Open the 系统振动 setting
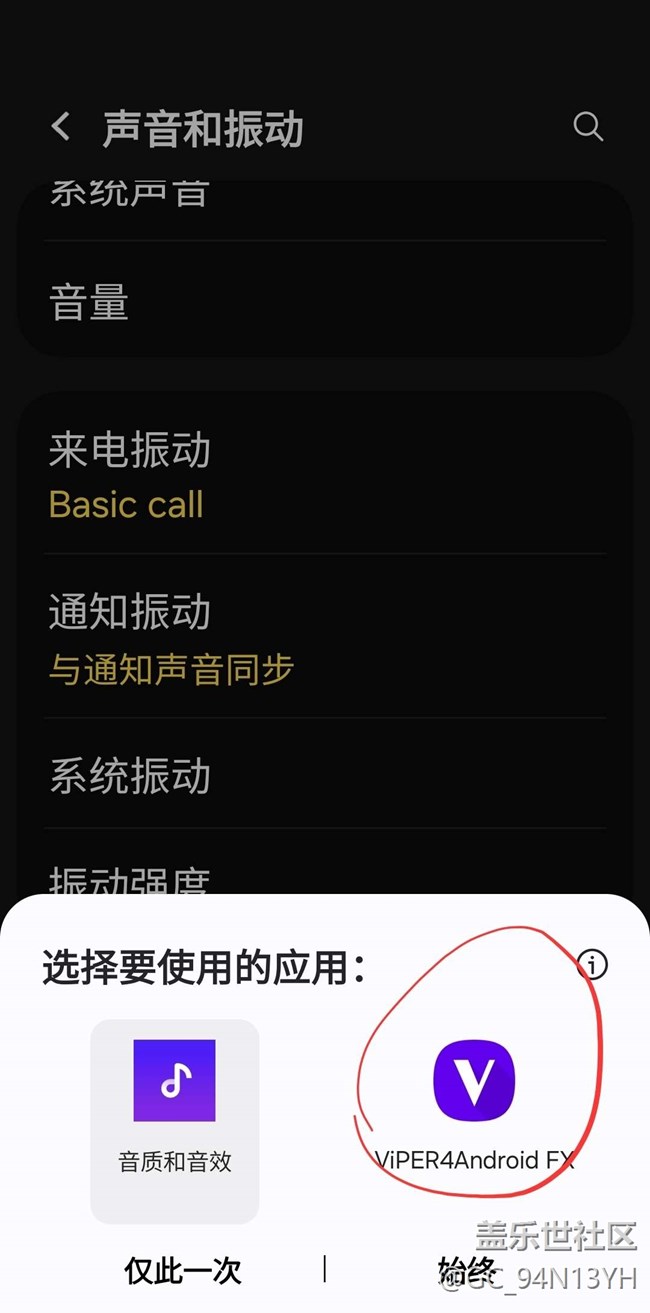The width and height of the screenshot is (650, 1313). [x=325, y=774]
